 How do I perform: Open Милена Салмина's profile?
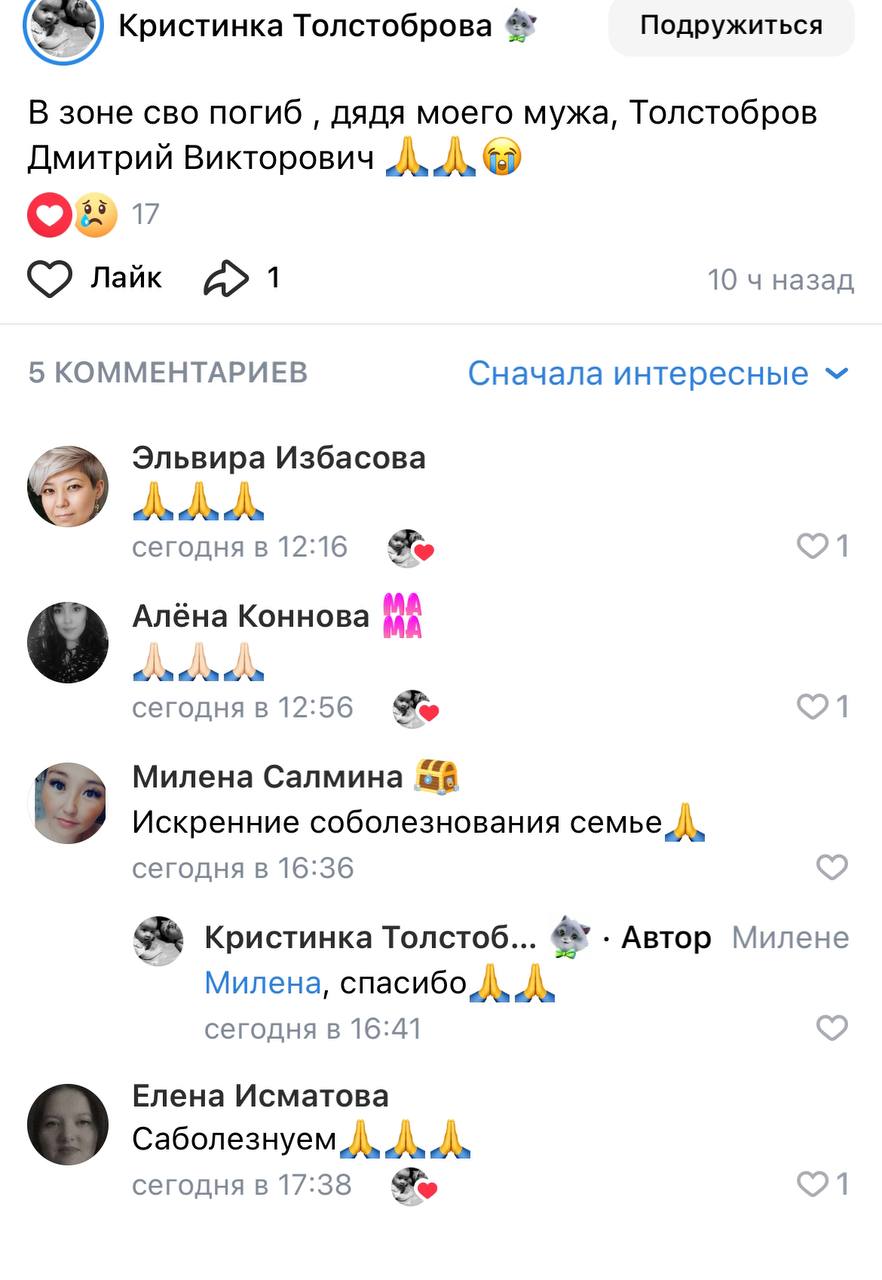(x=267, y=776)
